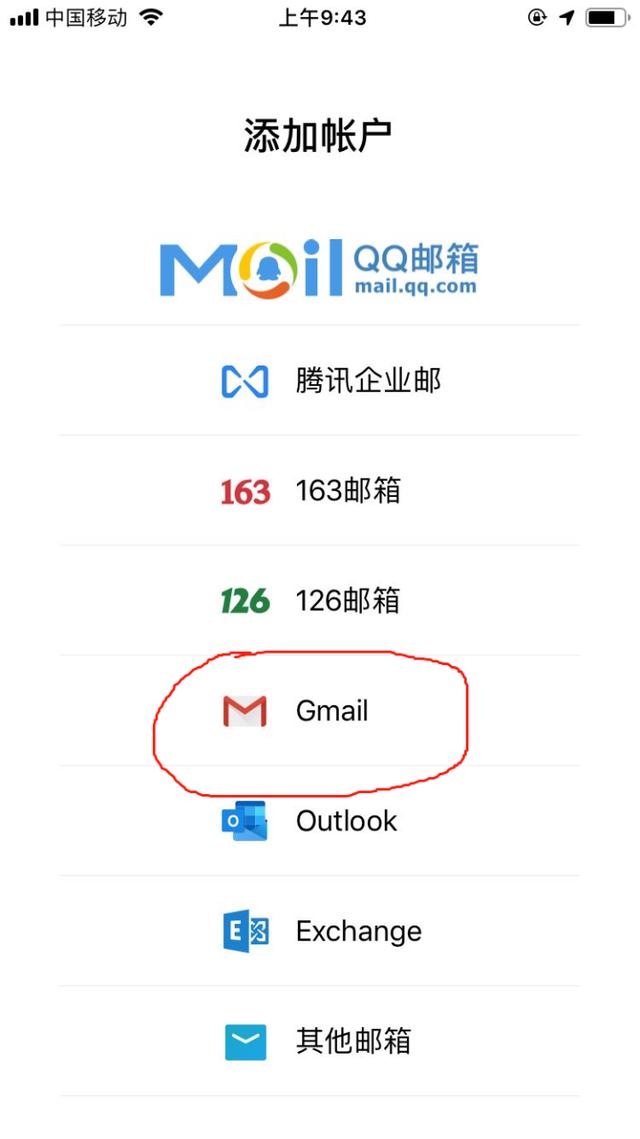This screenshot has height=1139, width=640.
Task: Choose Exchange account option
Action: coord(320,931)
